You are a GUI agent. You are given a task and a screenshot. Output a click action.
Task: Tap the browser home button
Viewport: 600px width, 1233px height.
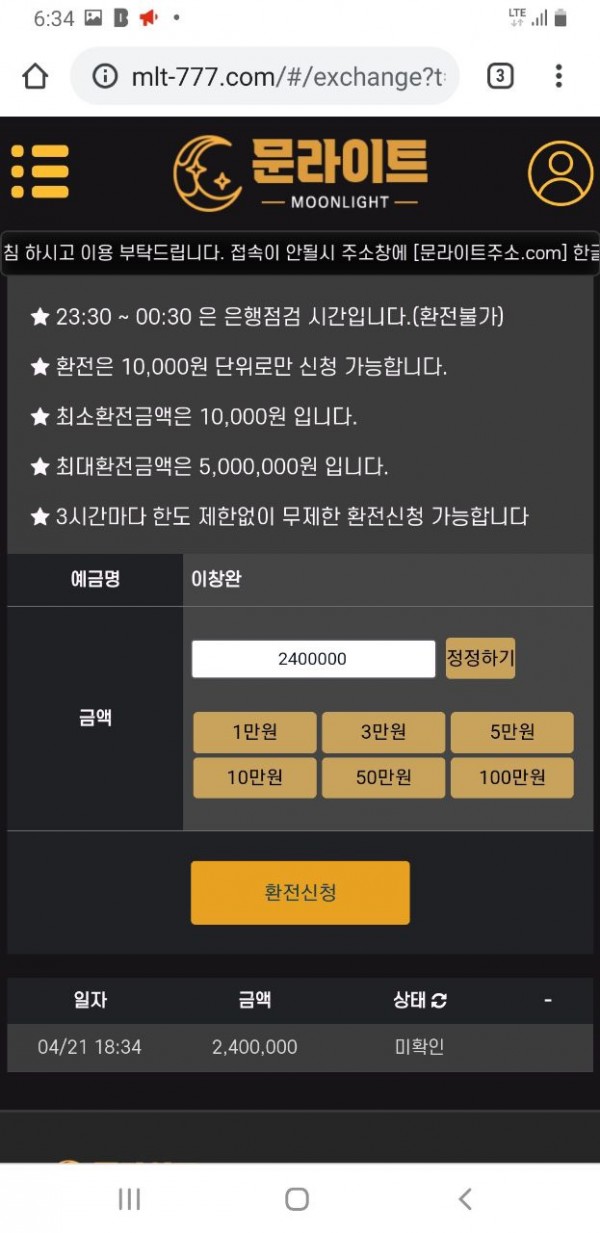click(35, 77)
